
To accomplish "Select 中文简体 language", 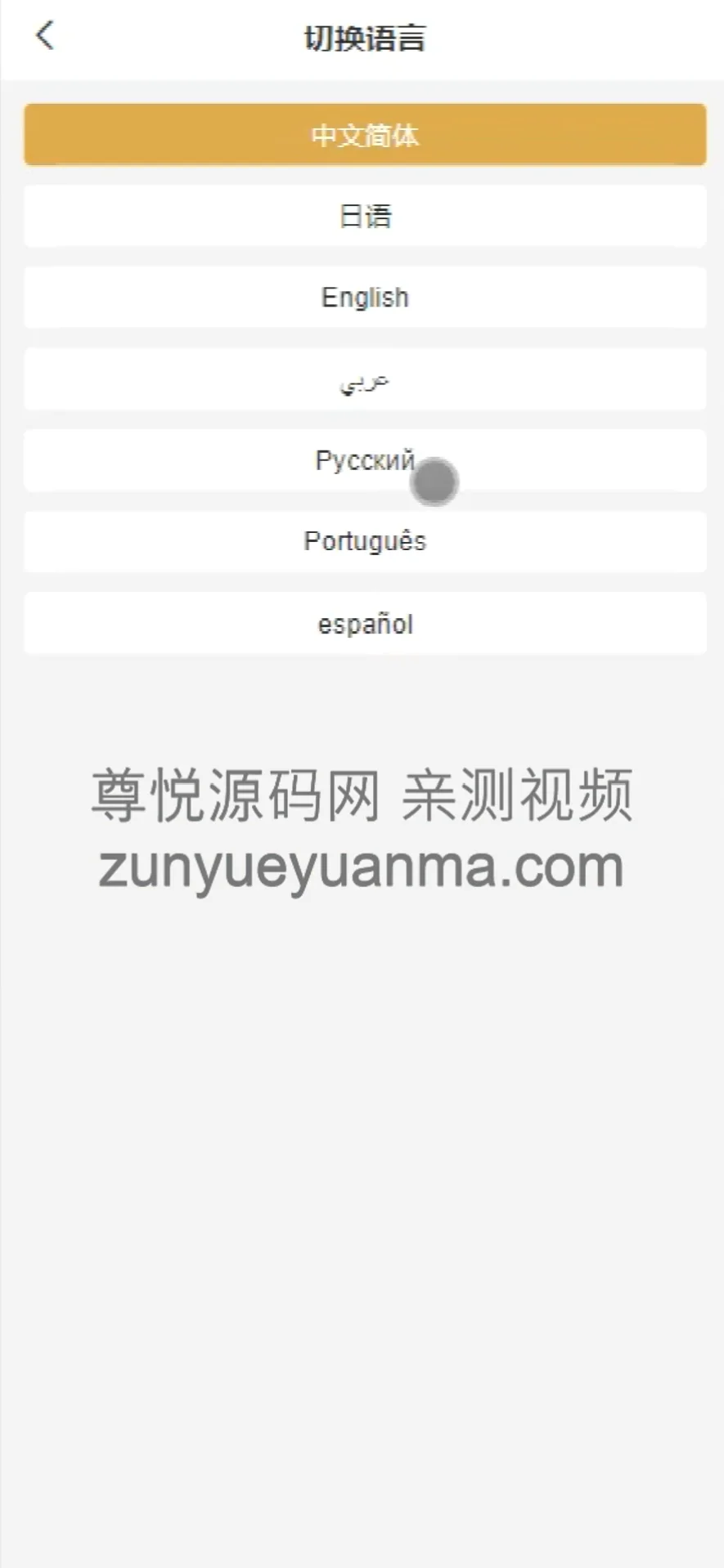I will click(x=365, y=135).
